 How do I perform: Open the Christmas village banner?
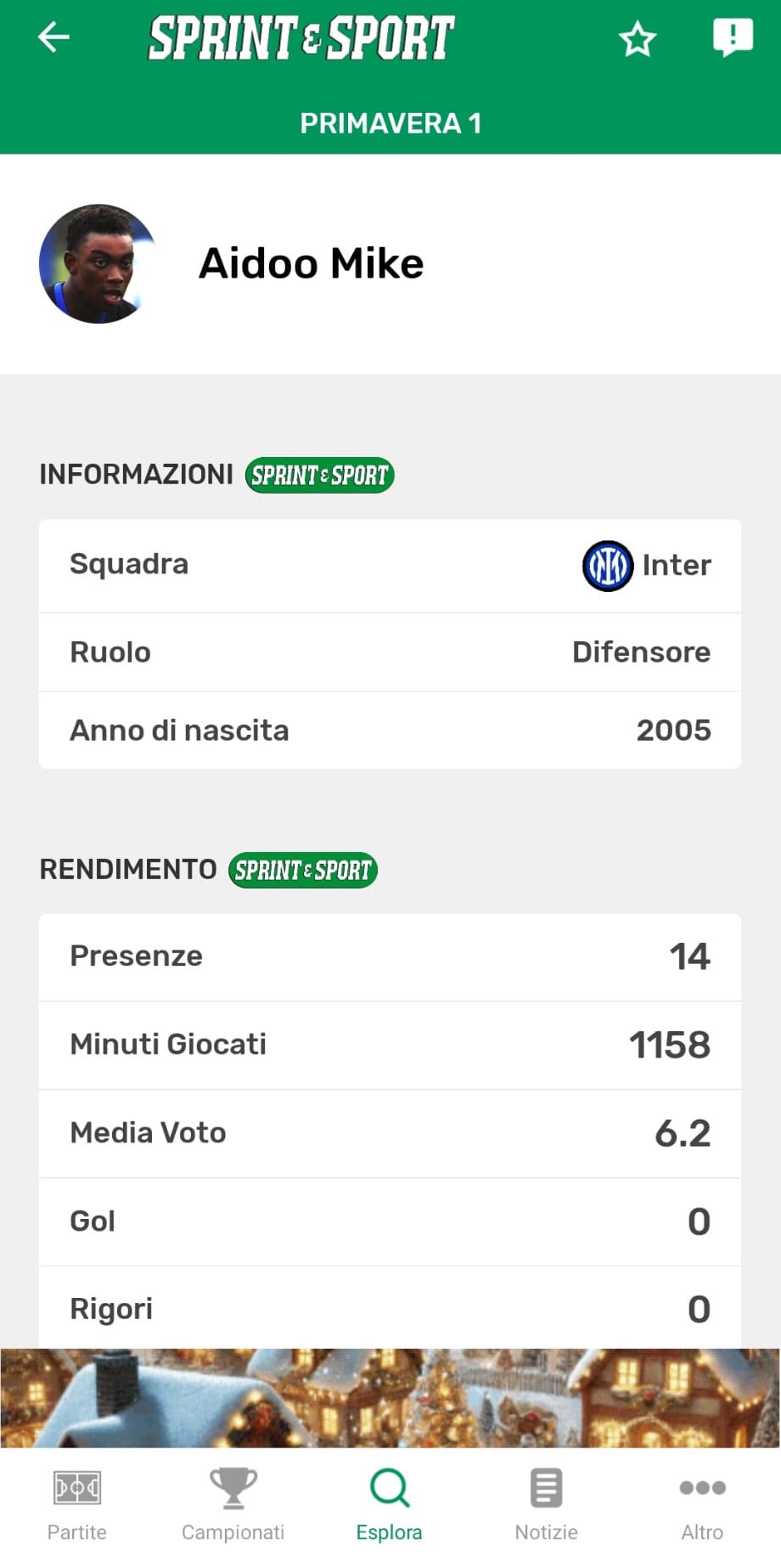click(390, 1397)
